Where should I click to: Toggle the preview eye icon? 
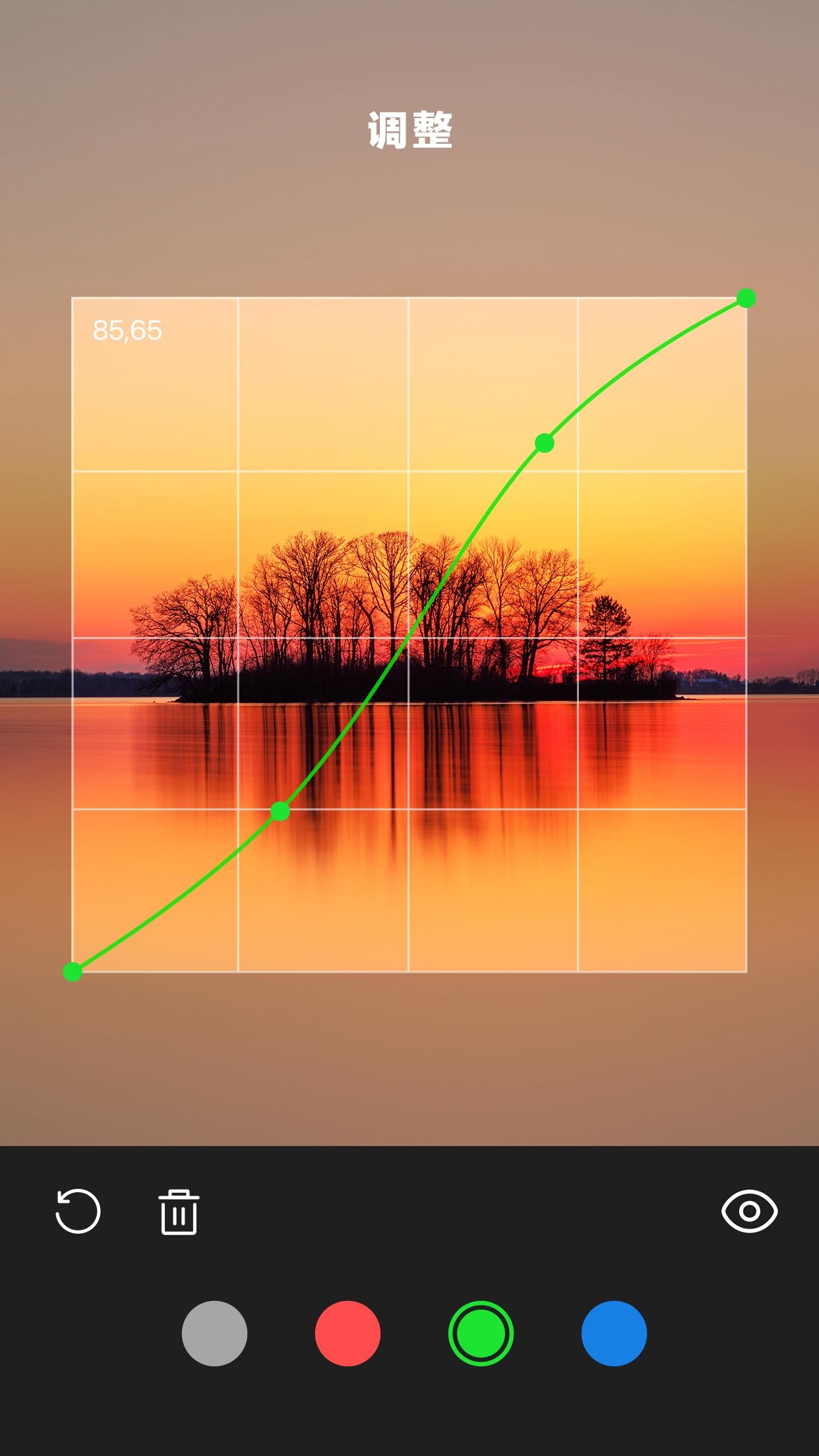tap(750, 1211)
